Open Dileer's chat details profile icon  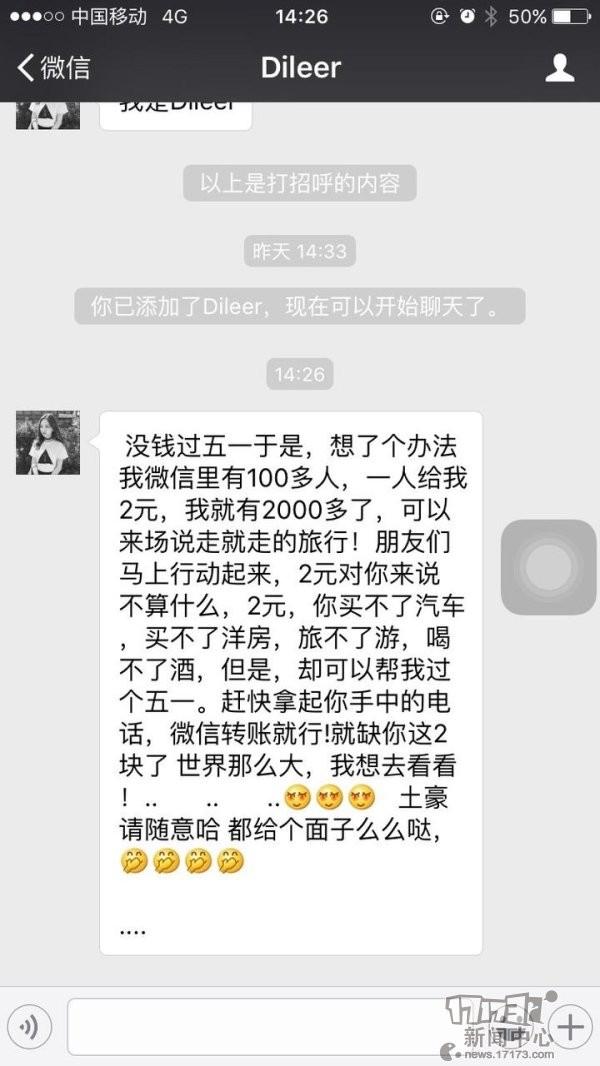(559, 68)
